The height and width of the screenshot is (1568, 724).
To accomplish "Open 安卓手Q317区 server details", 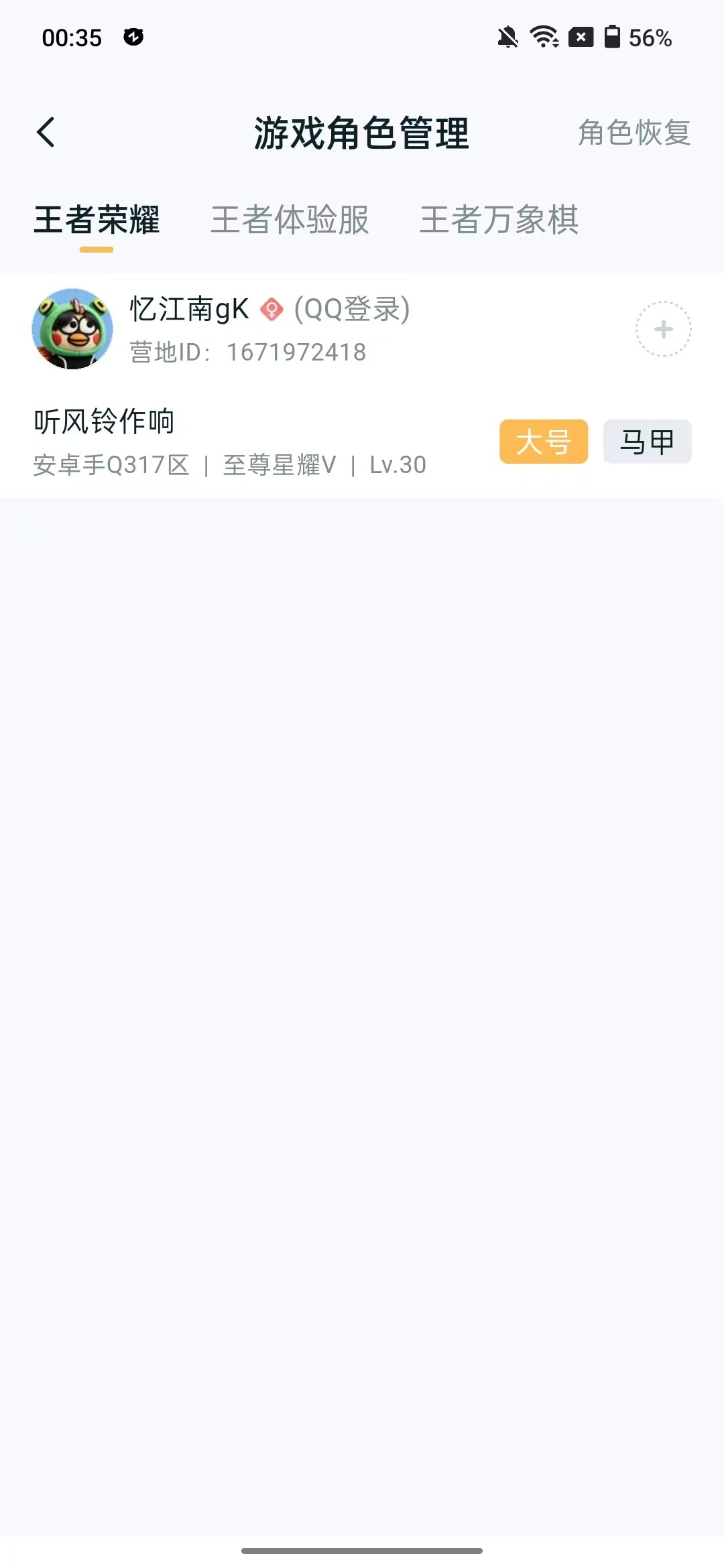I will [113, 464].
